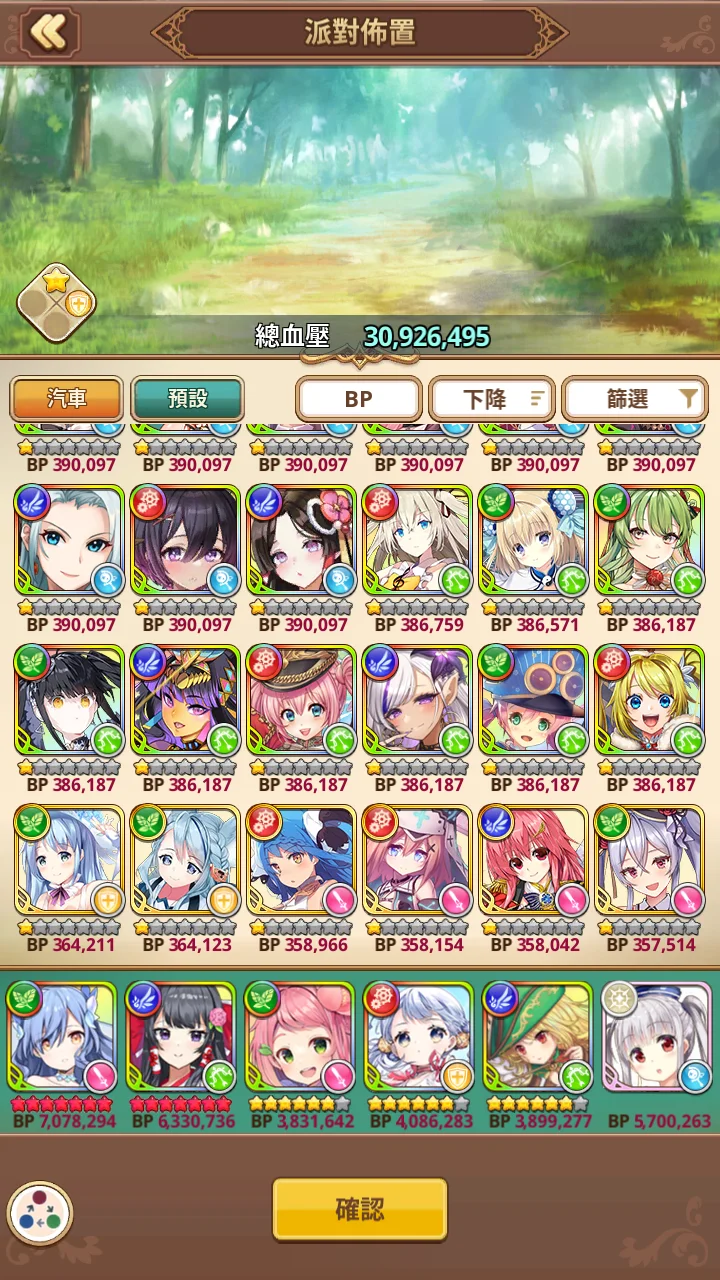
Task: Select the character card with BP 357,514
Action: point(649,862)
